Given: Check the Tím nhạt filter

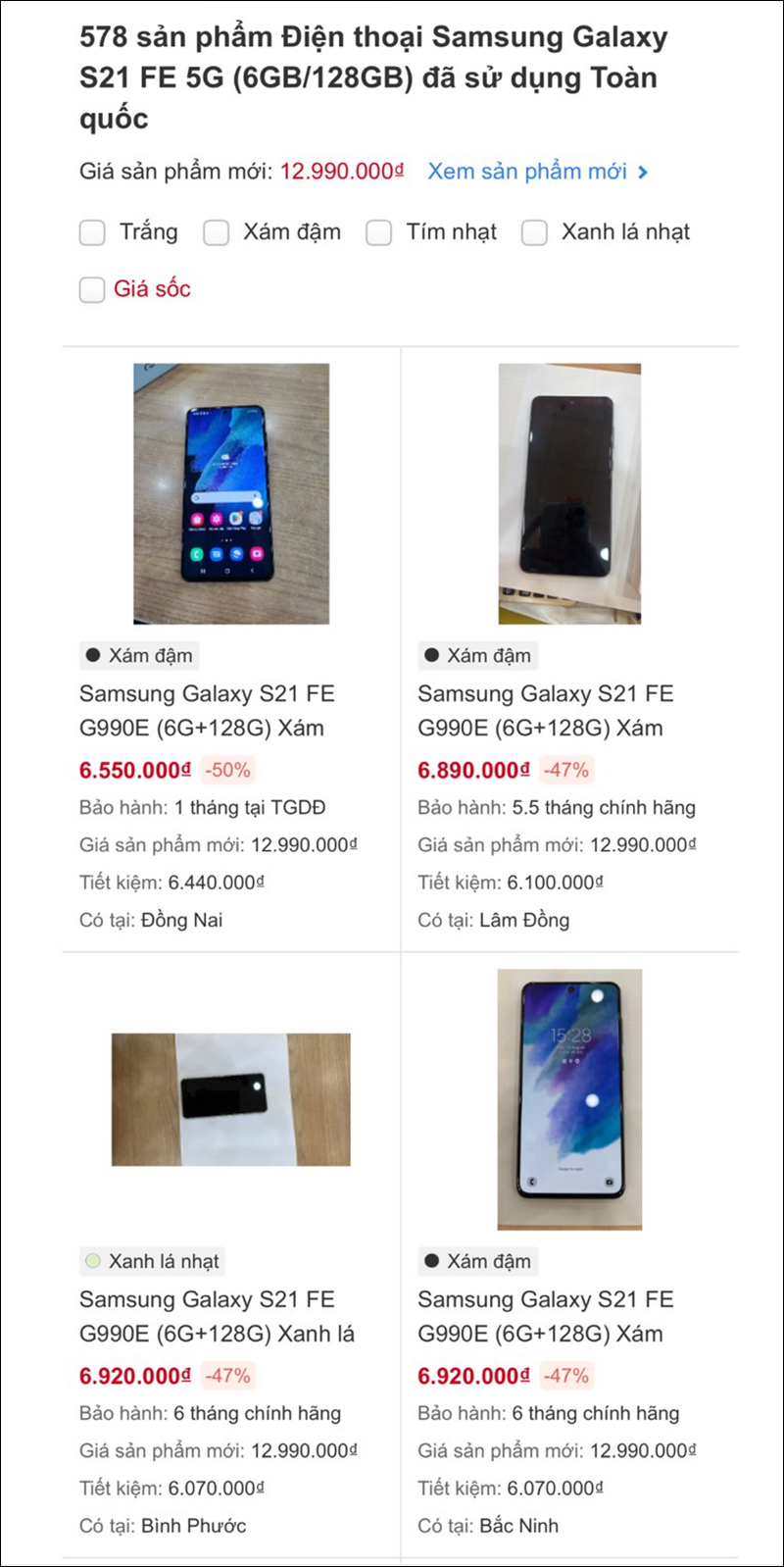Looking at the screenshot, I should coord(378,232).
